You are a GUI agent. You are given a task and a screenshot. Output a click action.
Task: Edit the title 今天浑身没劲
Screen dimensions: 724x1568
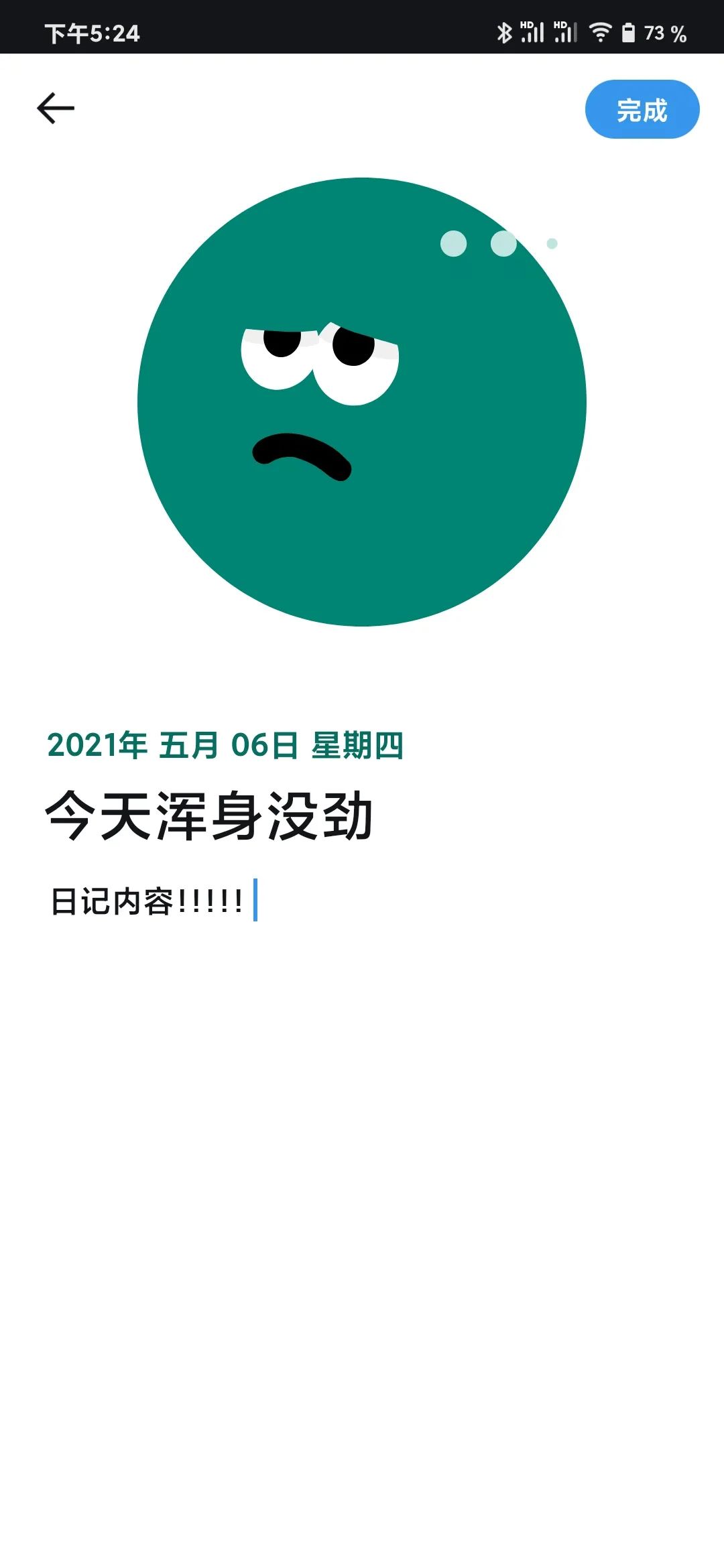(209, 815)
